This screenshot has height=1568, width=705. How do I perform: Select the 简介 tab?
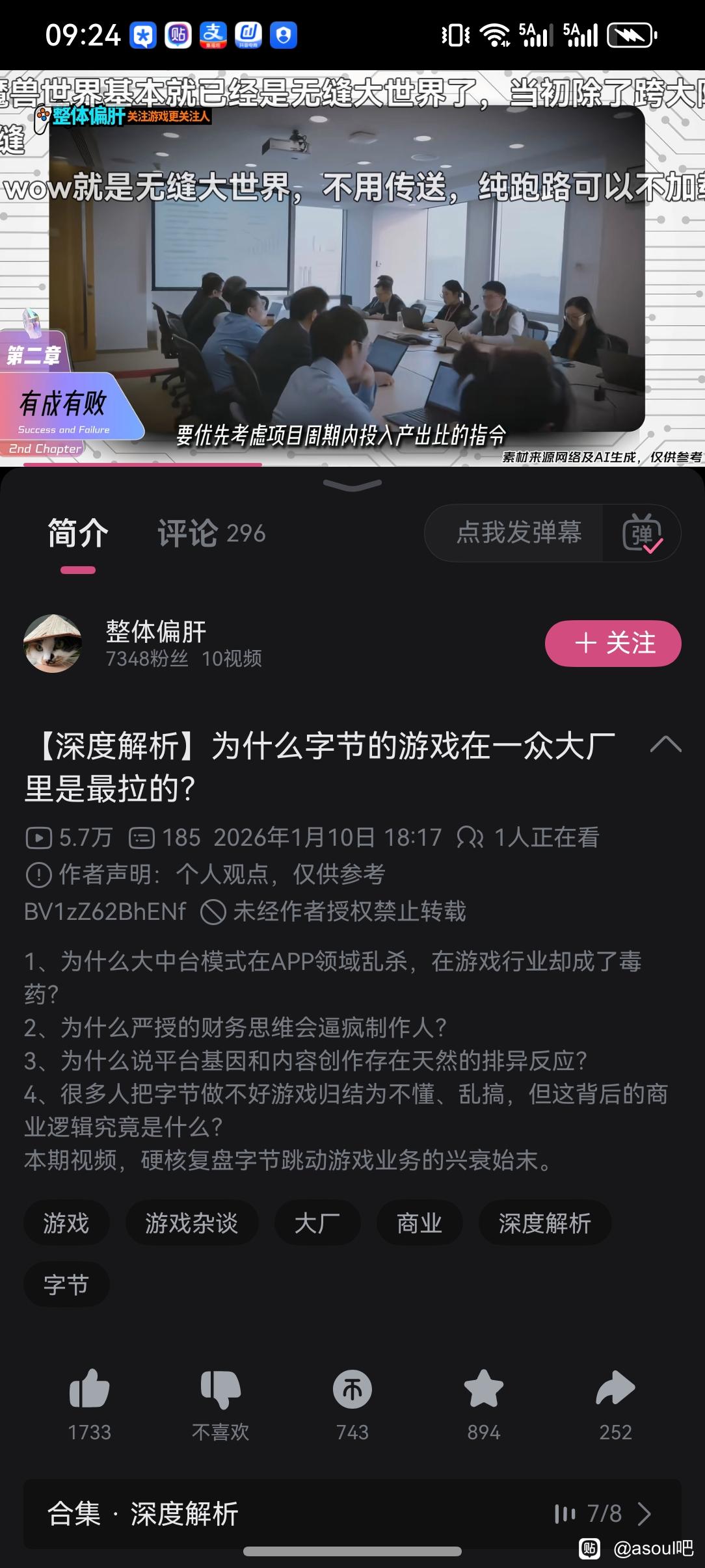78,534
